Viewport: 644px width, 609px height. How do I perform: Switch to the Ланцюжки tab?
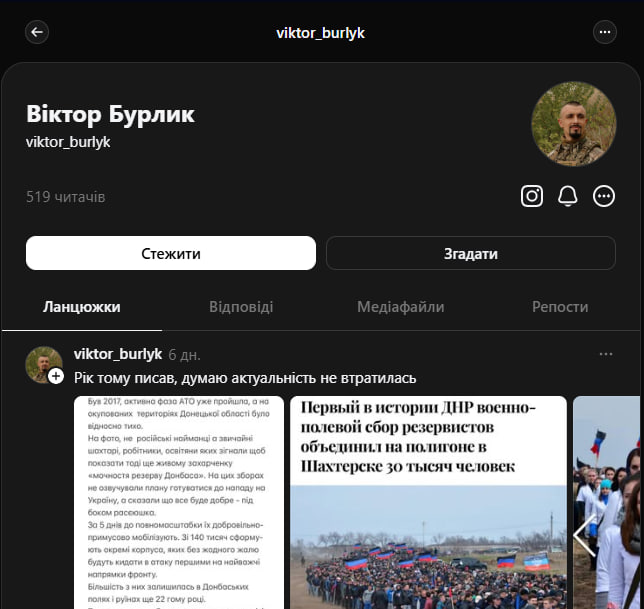[x=82, y=307]
